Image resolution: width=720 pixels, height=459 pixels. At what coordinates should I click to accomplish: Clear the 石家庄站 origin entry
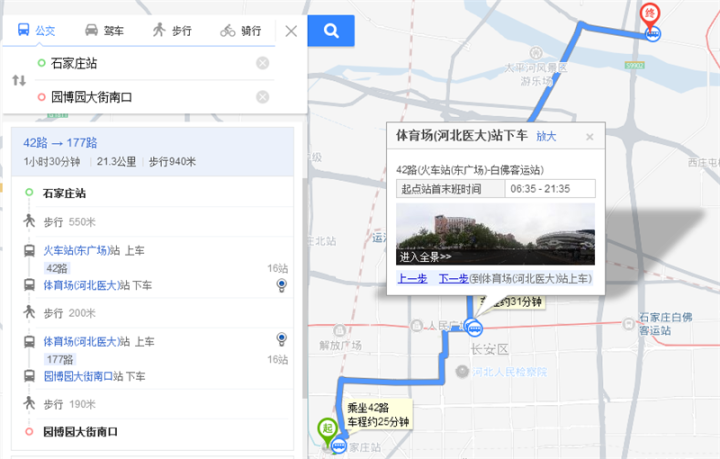pos(262,64)
